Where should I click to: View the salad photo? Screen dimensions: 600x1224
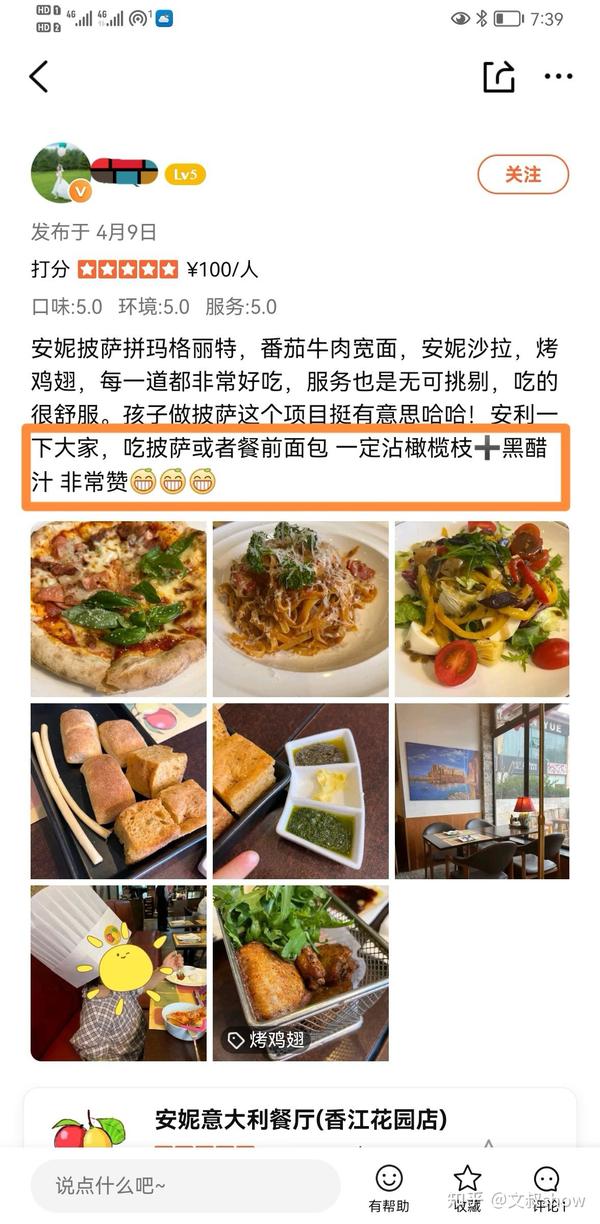pyautogui.click(x=482, y=609)
